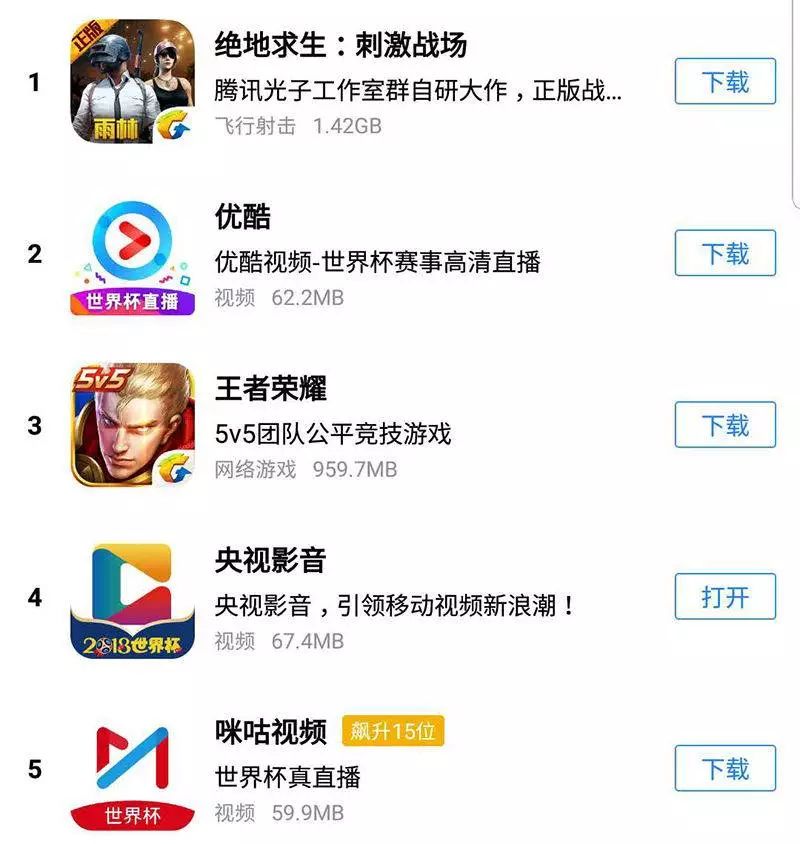The image size is (800, 844).
Task: Open the 咪咕视频 app details
Action: click(x=270, y=733)
